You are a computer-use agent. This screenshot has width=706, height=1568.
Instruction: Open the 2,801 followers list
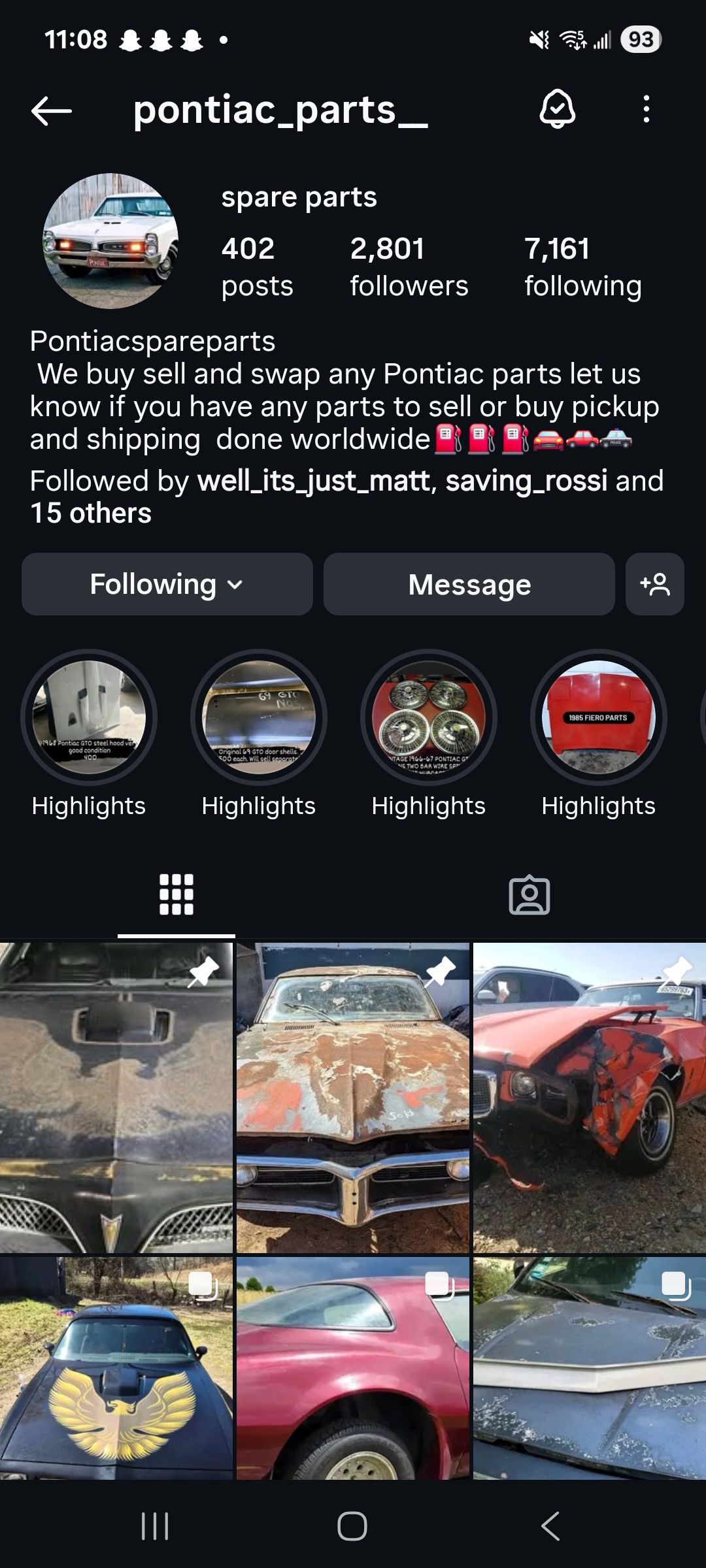(409, 267)
